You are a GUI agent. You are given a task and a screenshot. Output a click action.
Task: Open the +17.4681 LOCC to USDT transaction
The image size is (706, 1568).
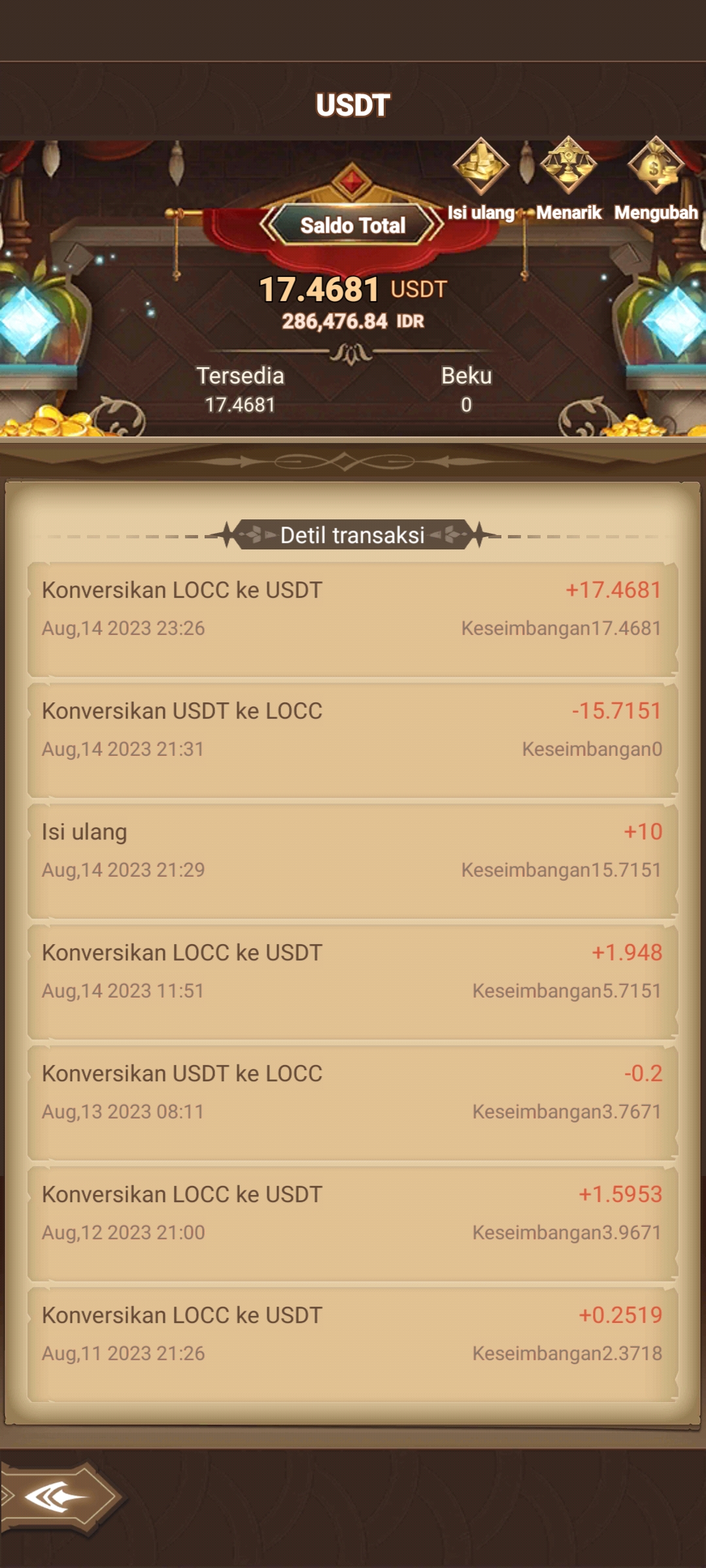[x=352, y=618]
